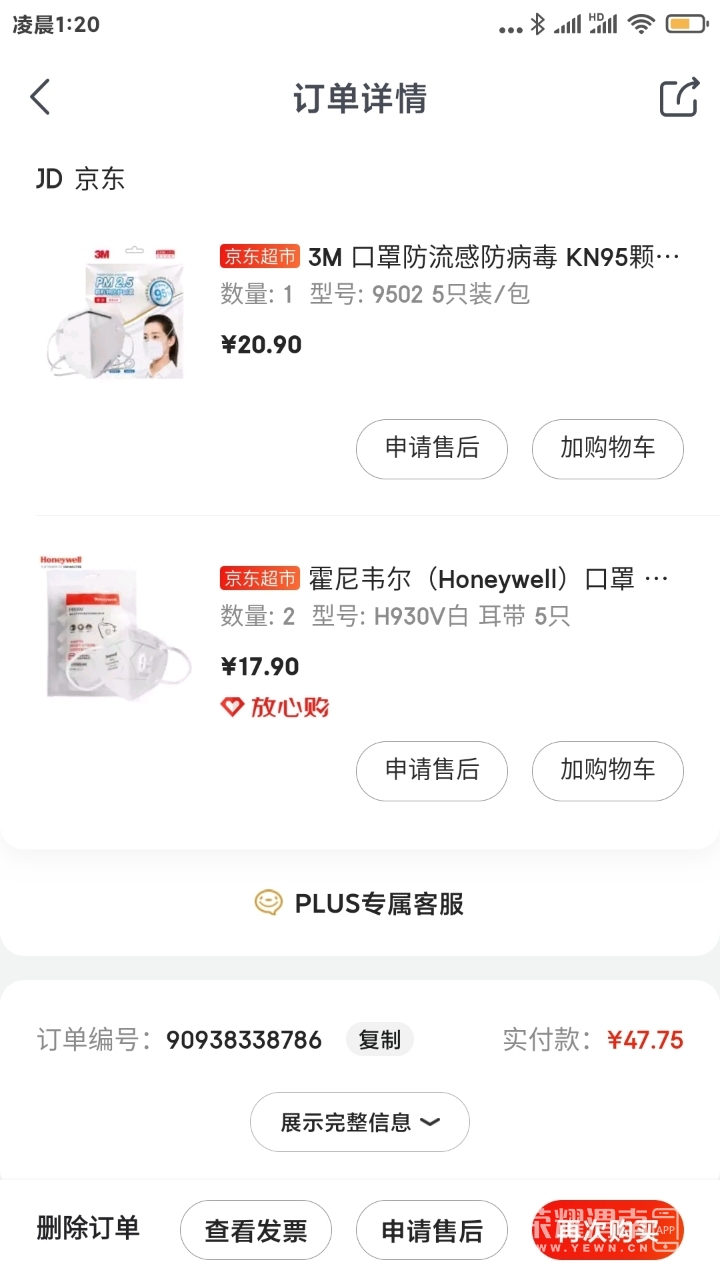View the invoice with 查看发票

point(256,1230)
